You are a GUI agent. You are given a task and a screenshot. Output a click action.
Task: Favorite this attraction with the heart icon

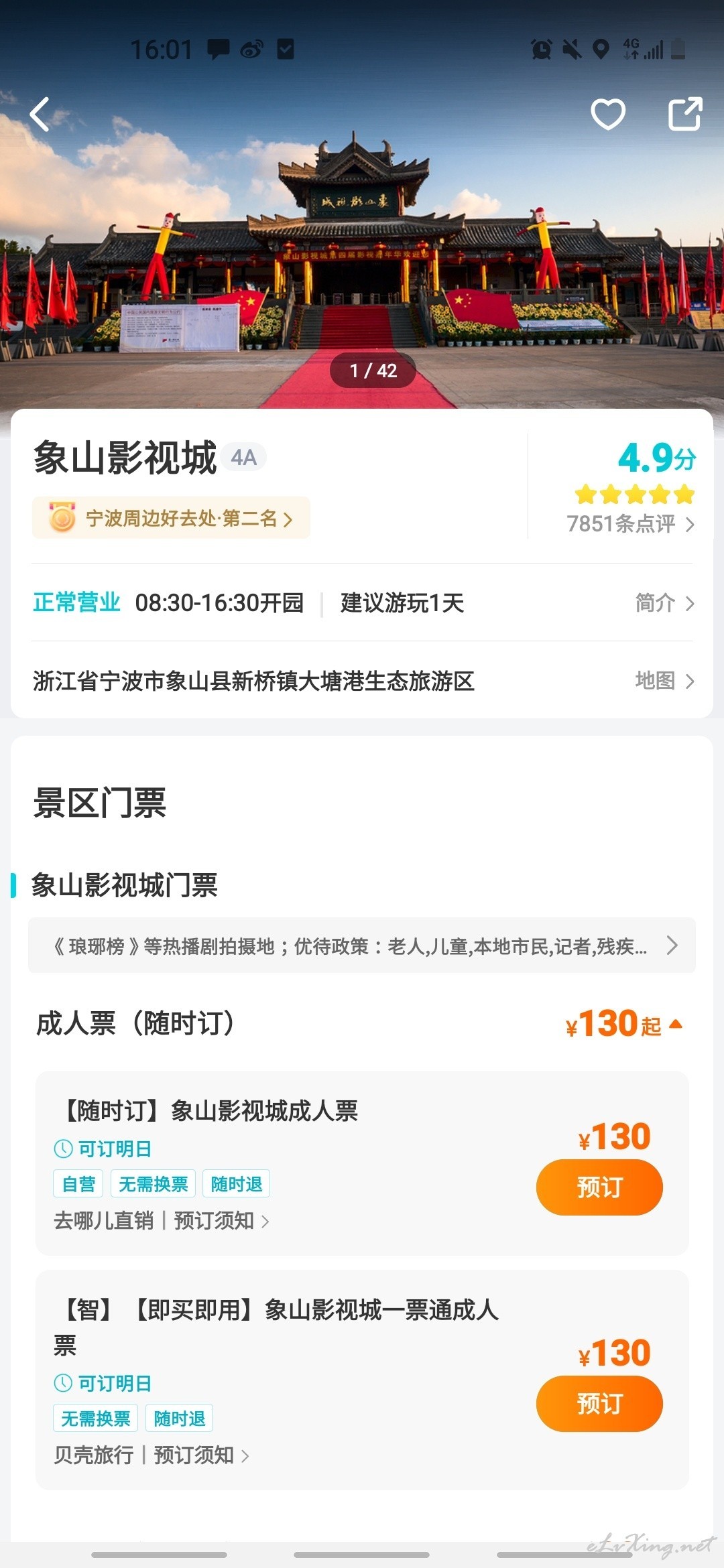pyautogui.click(x=608, y=114)
